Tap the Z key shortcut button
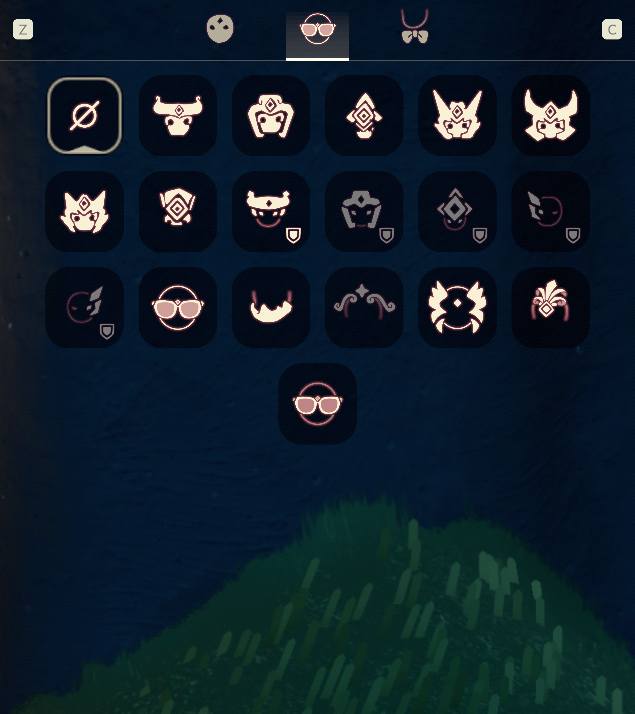 tap(23, 30)
